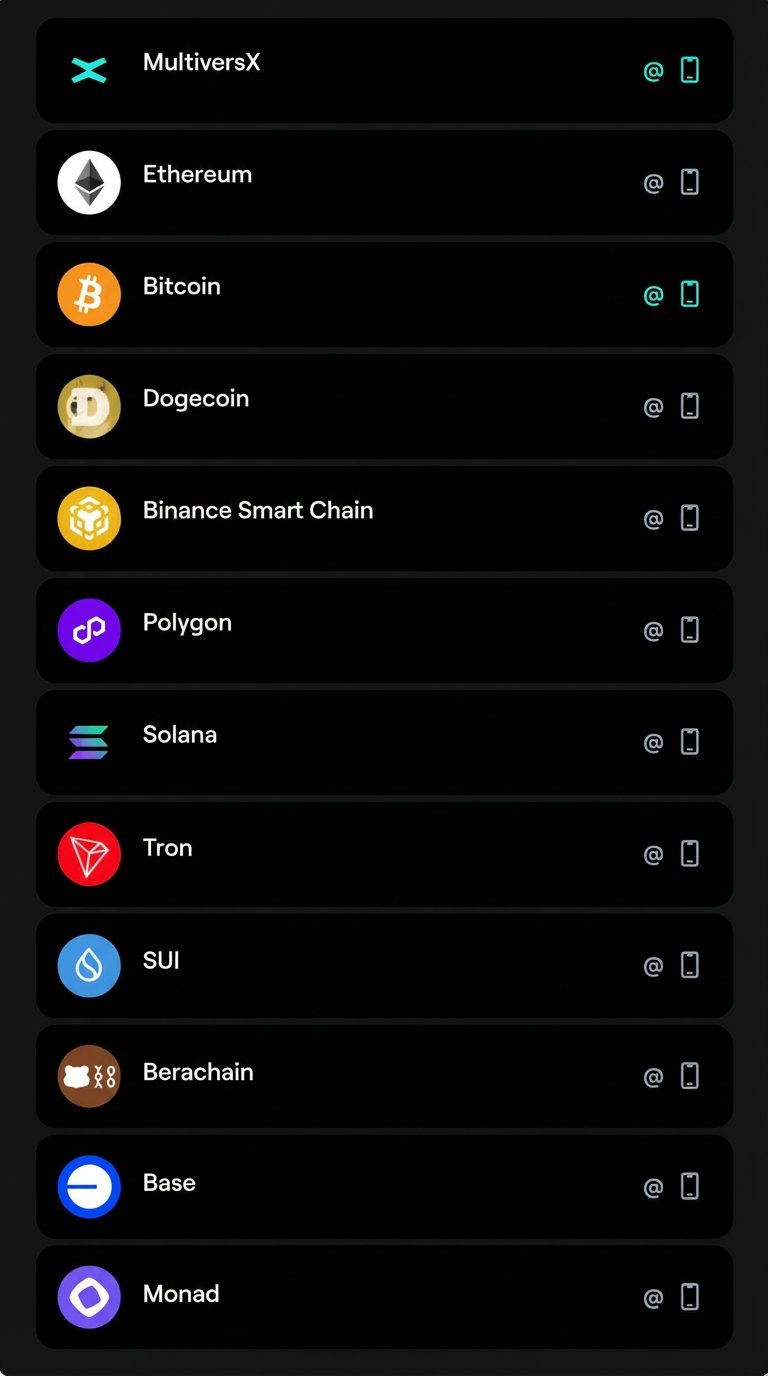Image resolution: width=768 pixels, height=1376 pixels.
Task: Enable the phone icon for Ethereum
Action: click(690, 182)
